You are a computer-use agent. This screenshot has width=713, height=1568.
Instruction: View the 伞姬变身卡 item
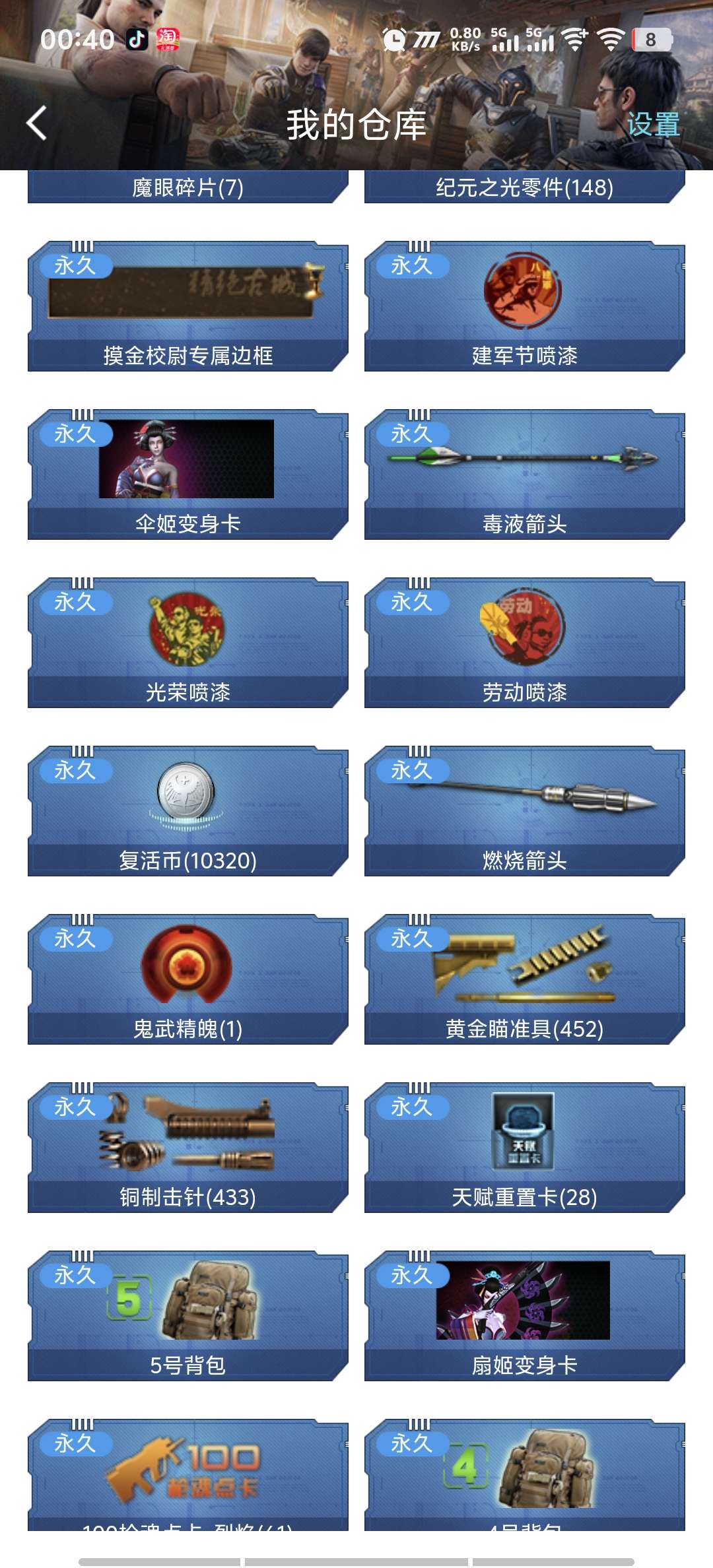pyautogui.click(x=187, y=474)
